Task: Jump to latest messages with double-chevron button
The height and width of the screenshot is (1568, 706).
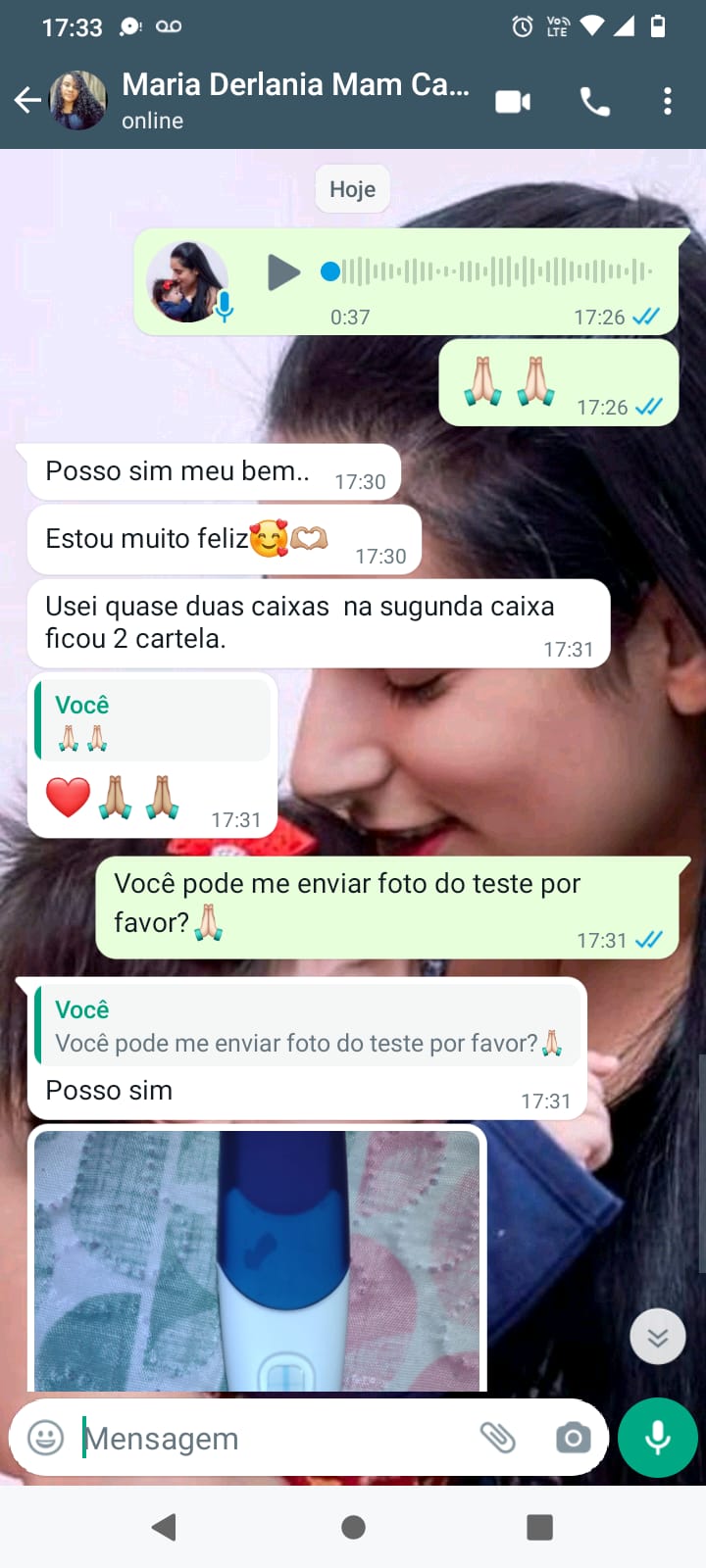Action: coord(657,1336)
